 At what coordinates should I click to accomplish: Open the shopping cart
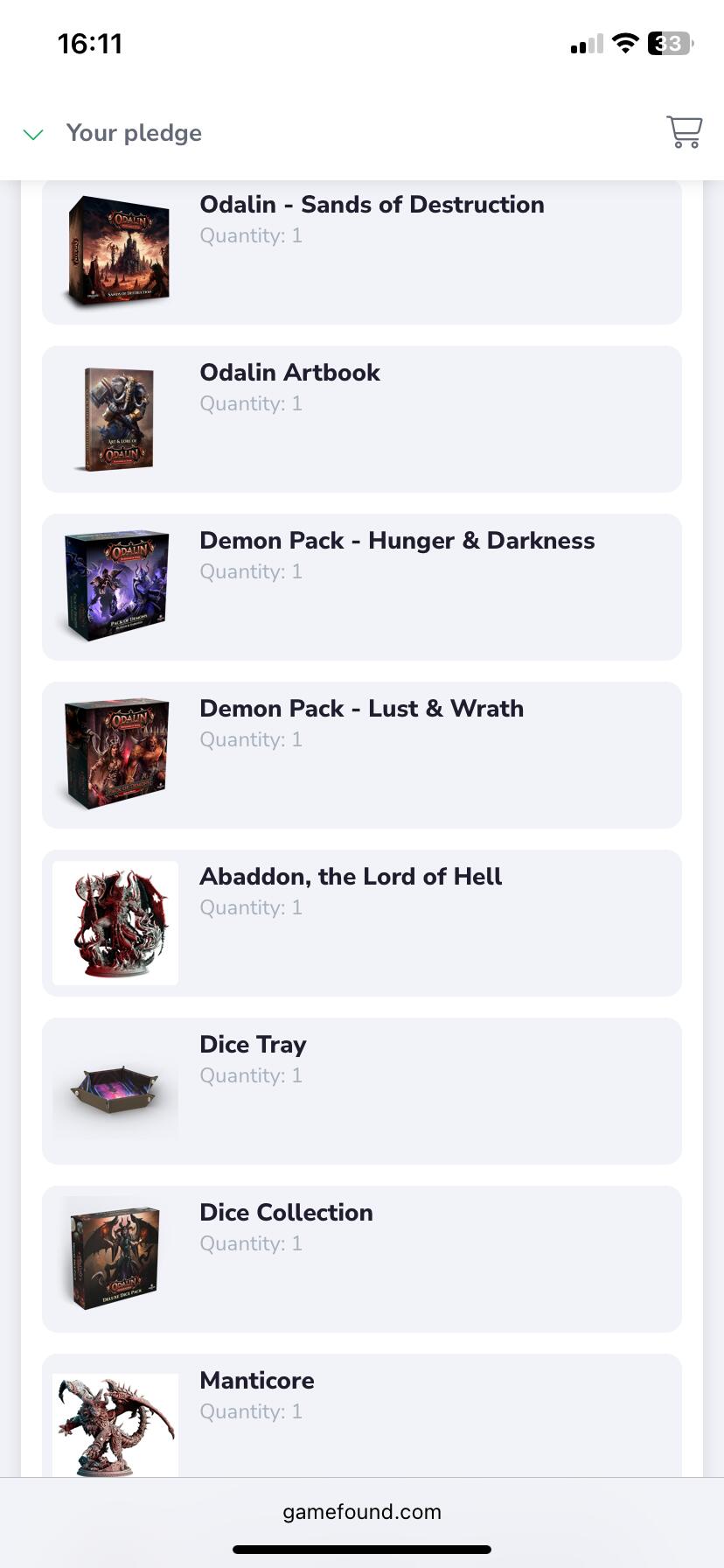[x=685, y=132]
